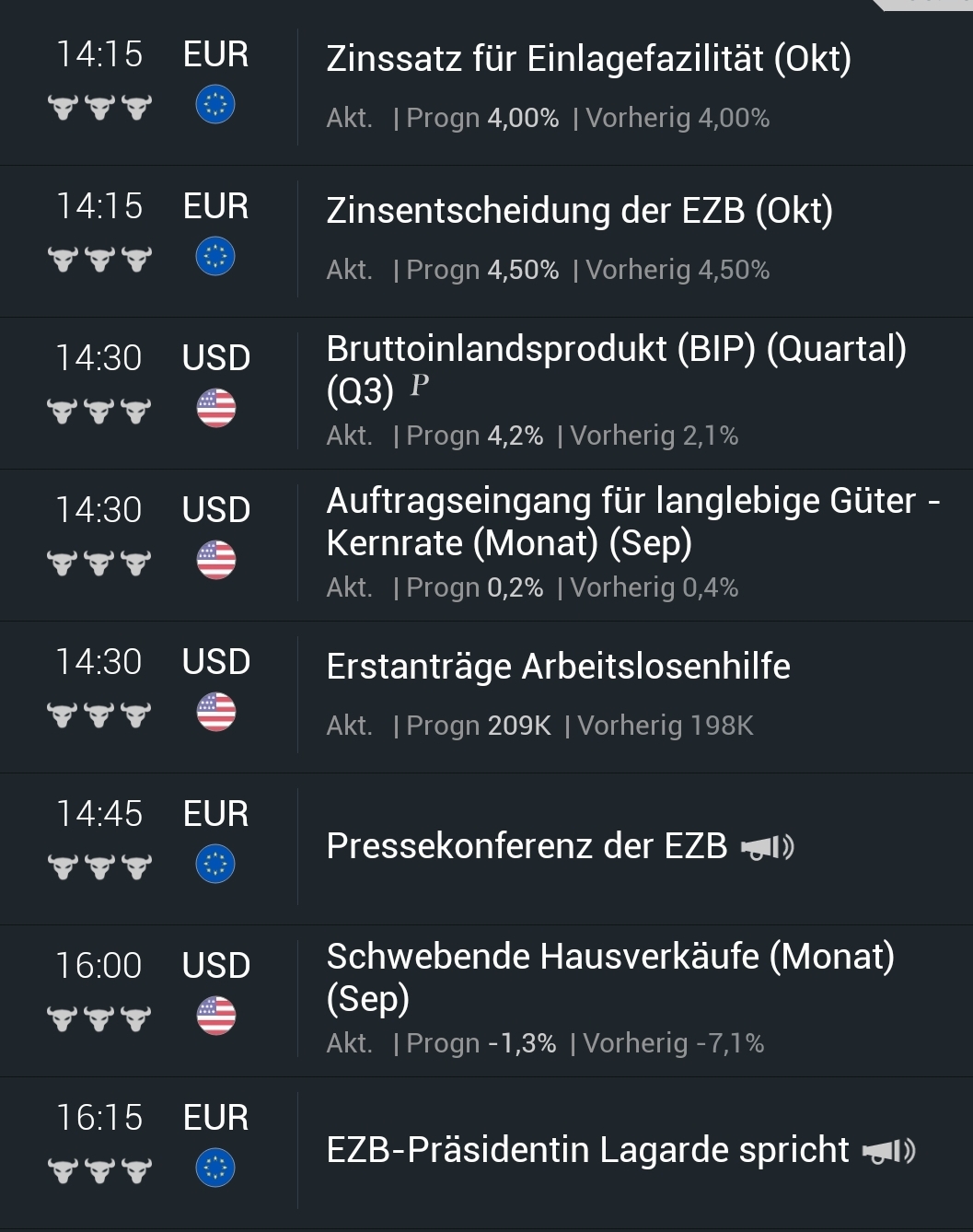
Task: Click the Vorherig 4,50% value for Zinsentscheidung
Action: click(678, 270)
